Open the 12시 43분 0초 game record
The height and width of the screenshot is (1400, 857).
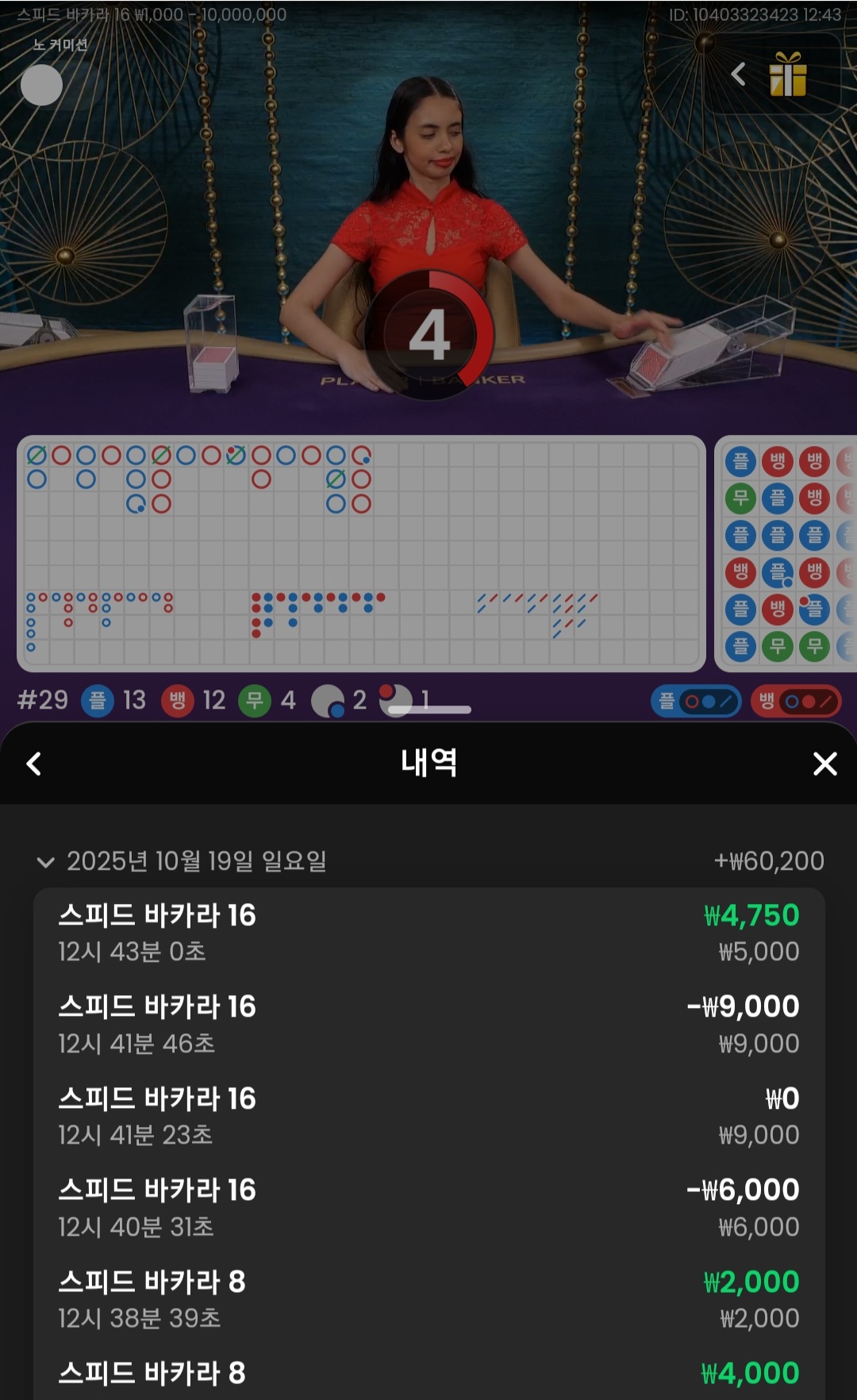tap(428, 933)
